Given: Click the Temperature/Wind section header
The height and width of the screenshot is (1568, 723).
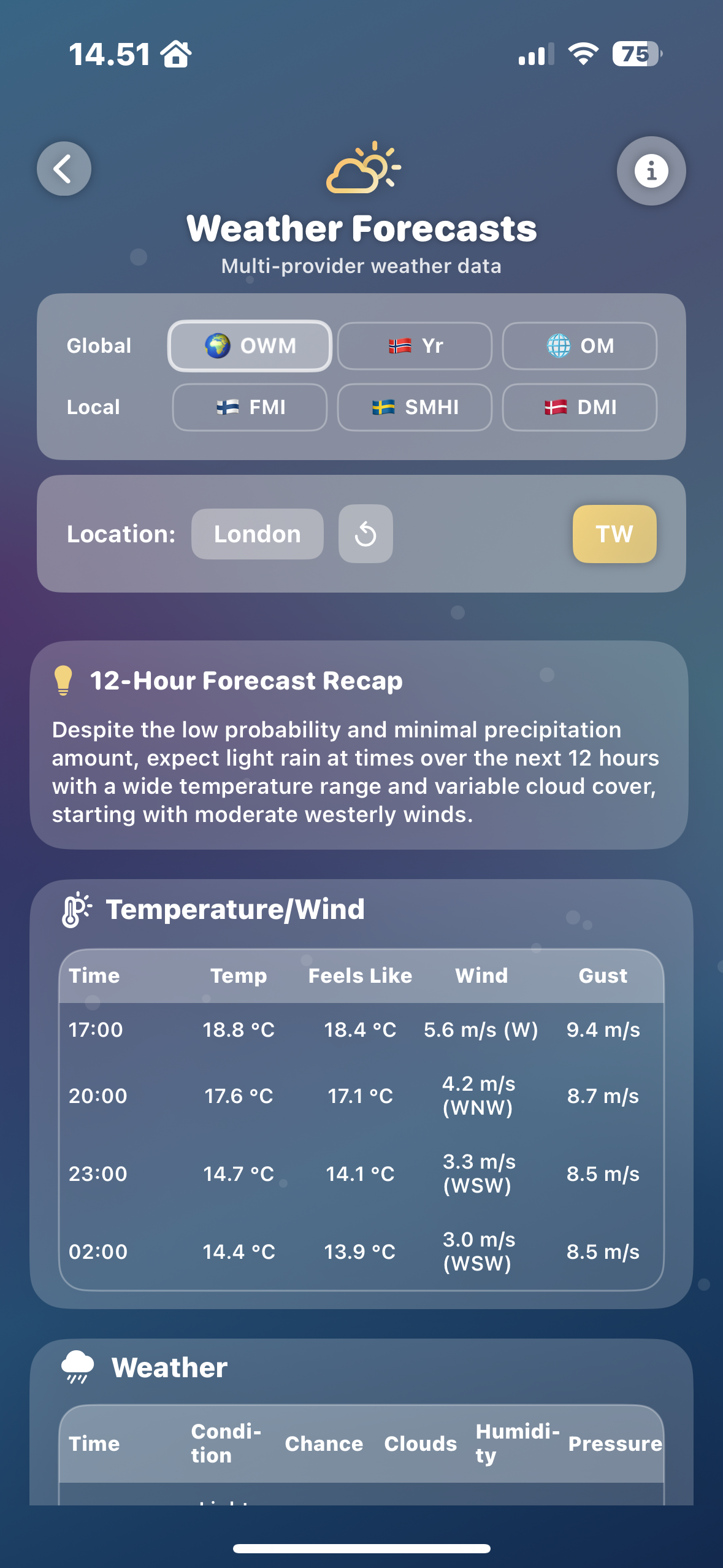Looking at the screenshot, I should (x=235, y=909).
